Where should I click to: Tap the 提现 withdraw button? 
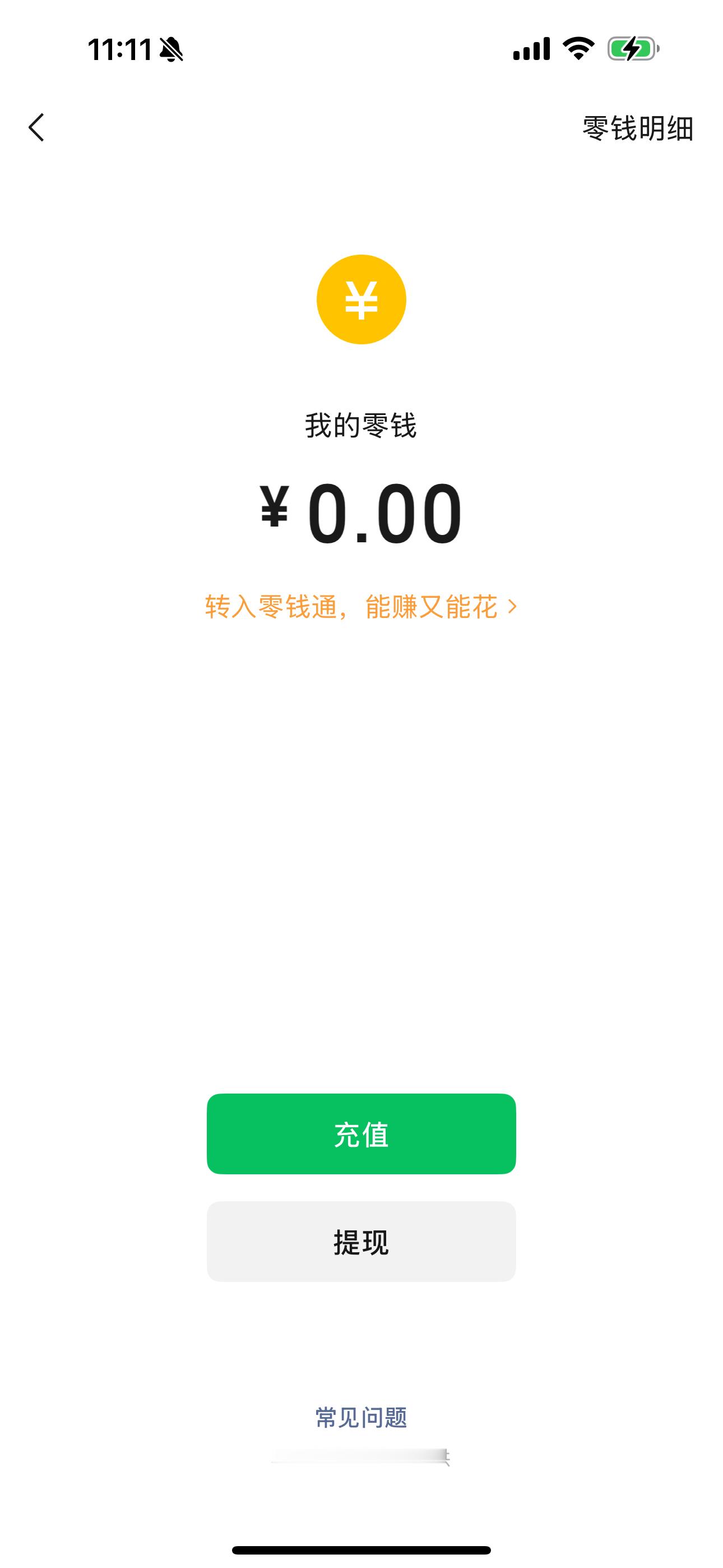pyautogui.click(x=361, y=1242)
